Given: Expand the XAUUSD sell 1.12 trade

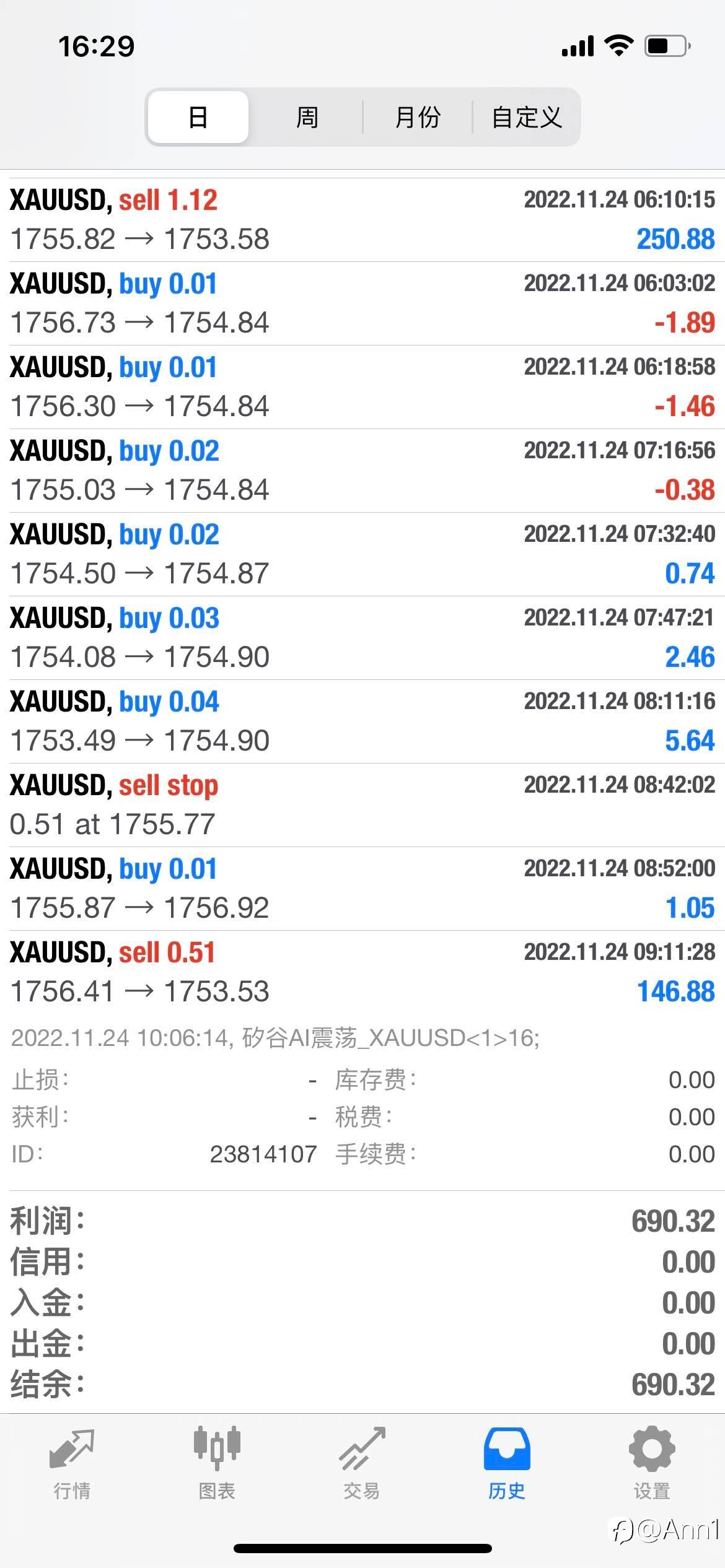Looking at the screenshot, I should (362, 220).
